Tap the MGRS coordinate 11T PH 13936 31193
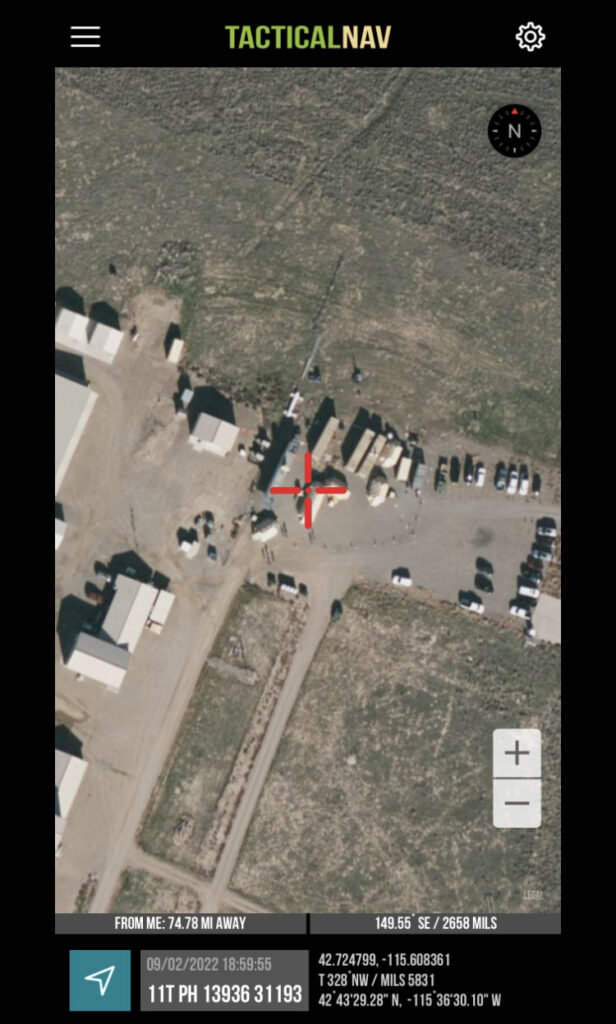The height and width of the screenshot is (1024, 616). [225, 994]
